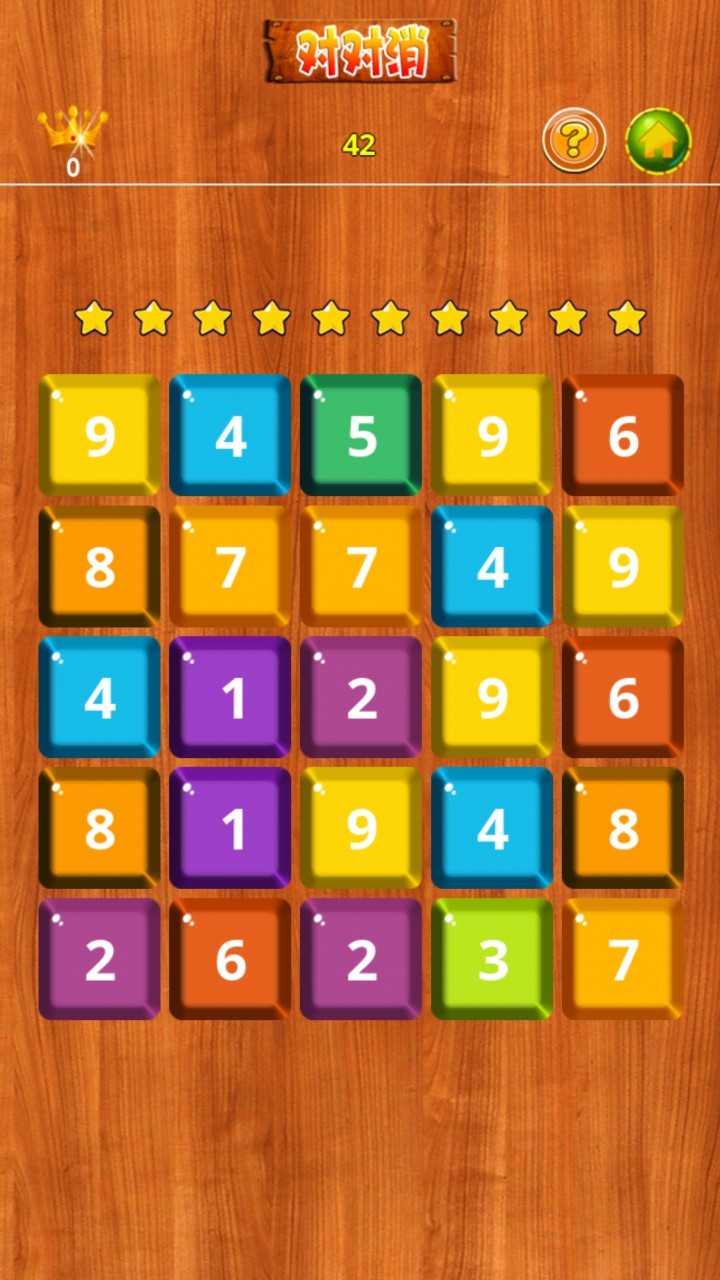Pick the 6 tile between two 2 tiles
The width and height of the screenshot is (720, 1280).
click(230, 959)
